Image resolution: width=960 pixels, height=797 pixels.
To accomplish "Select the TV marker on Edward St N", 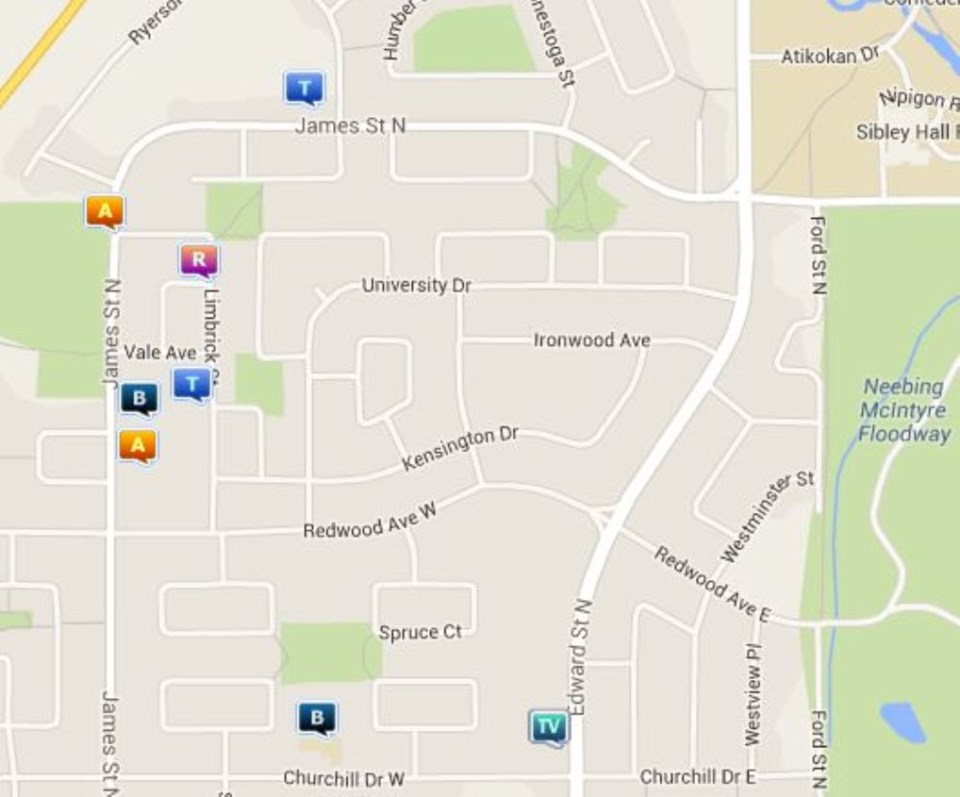I will tap(548, 727).
